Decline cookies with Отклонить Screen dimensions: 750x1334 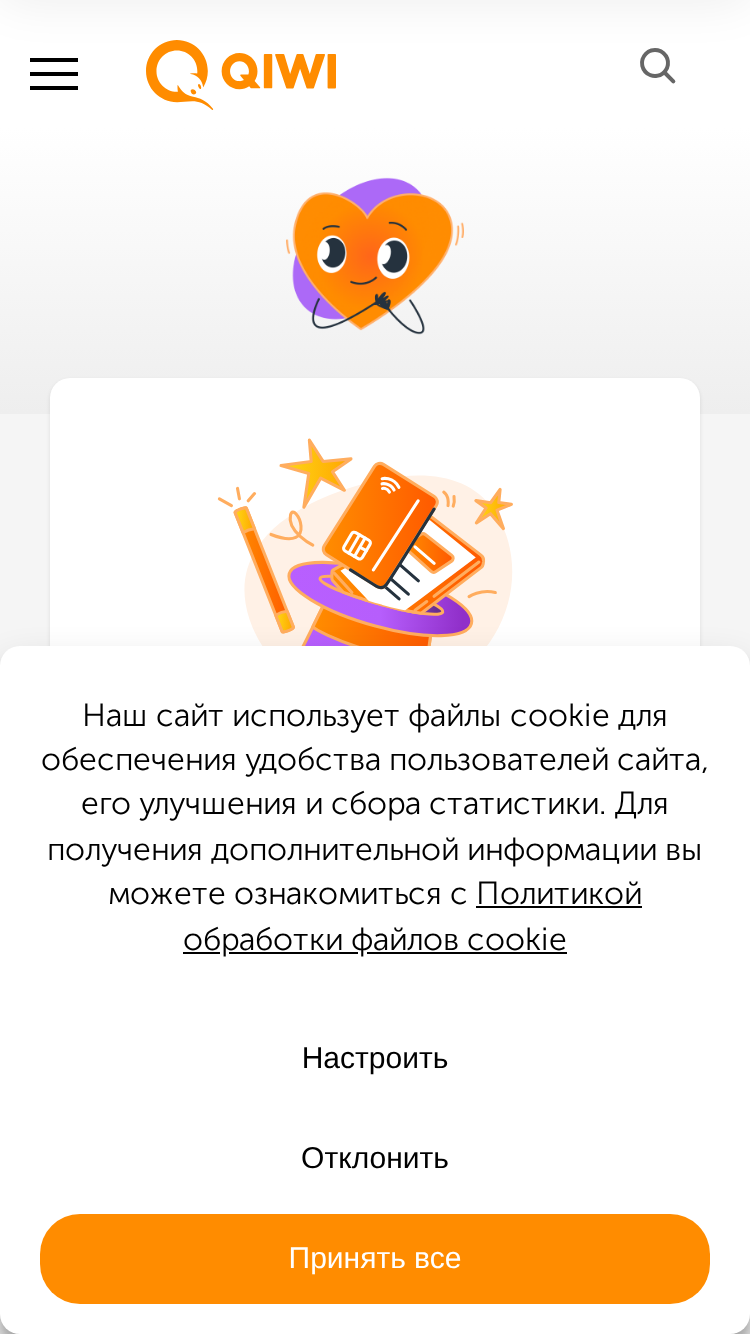pos(375,1158)
